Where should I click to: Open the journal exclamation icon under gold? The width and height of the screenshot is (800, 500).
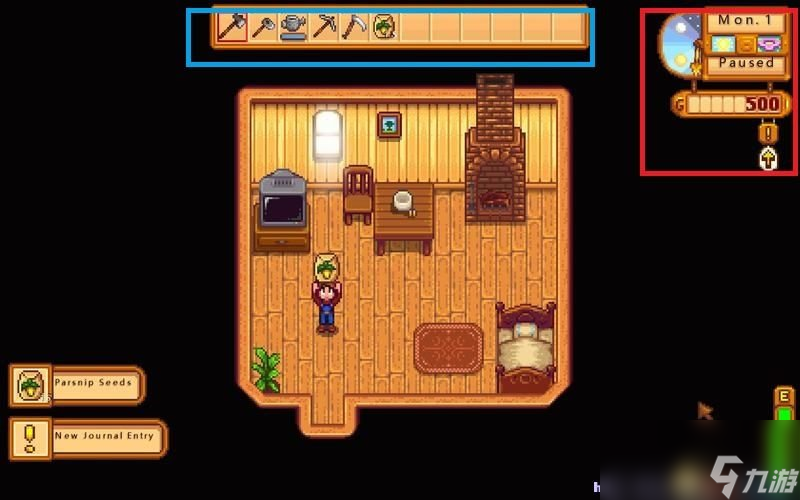point(768,132)
